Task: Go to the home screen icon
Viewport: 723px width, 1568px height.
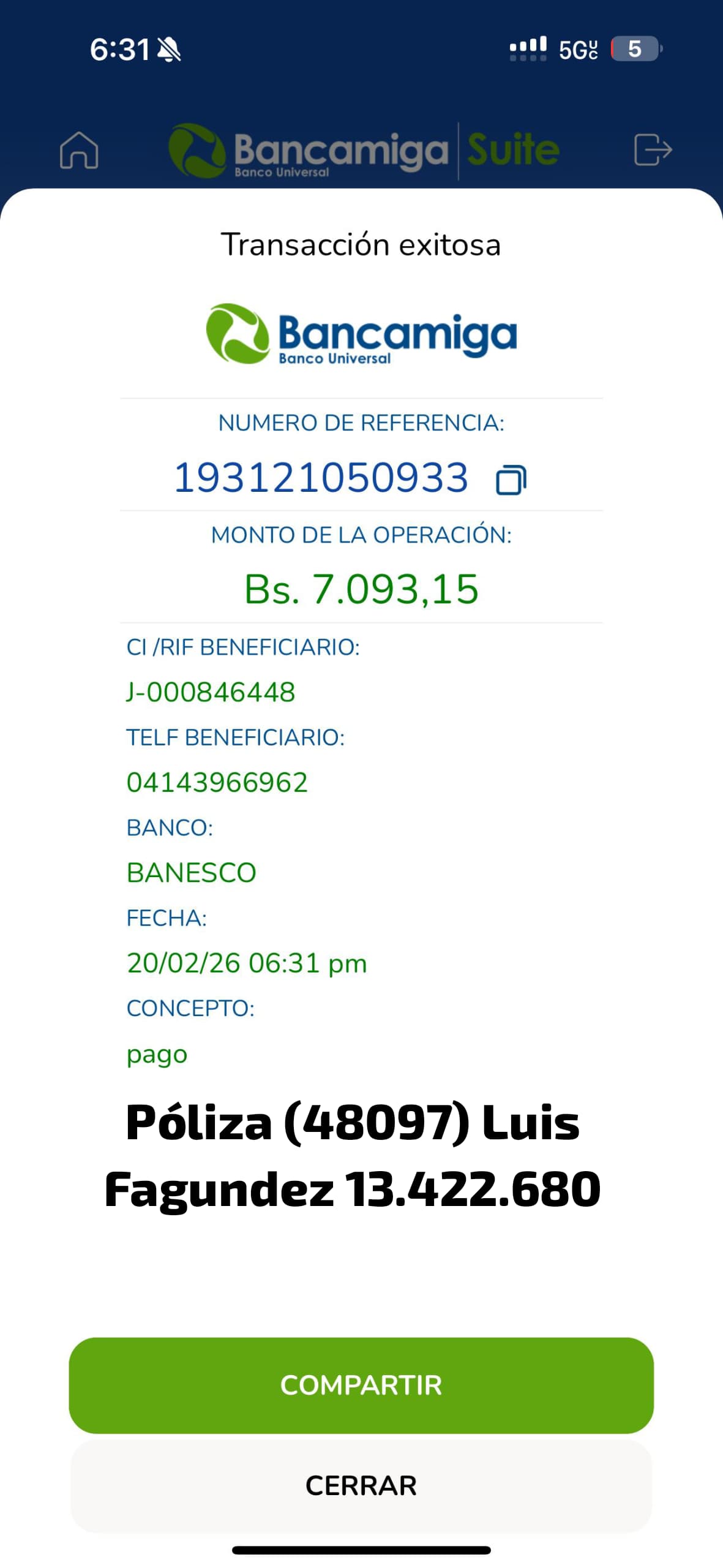Action: pos(79,149)
